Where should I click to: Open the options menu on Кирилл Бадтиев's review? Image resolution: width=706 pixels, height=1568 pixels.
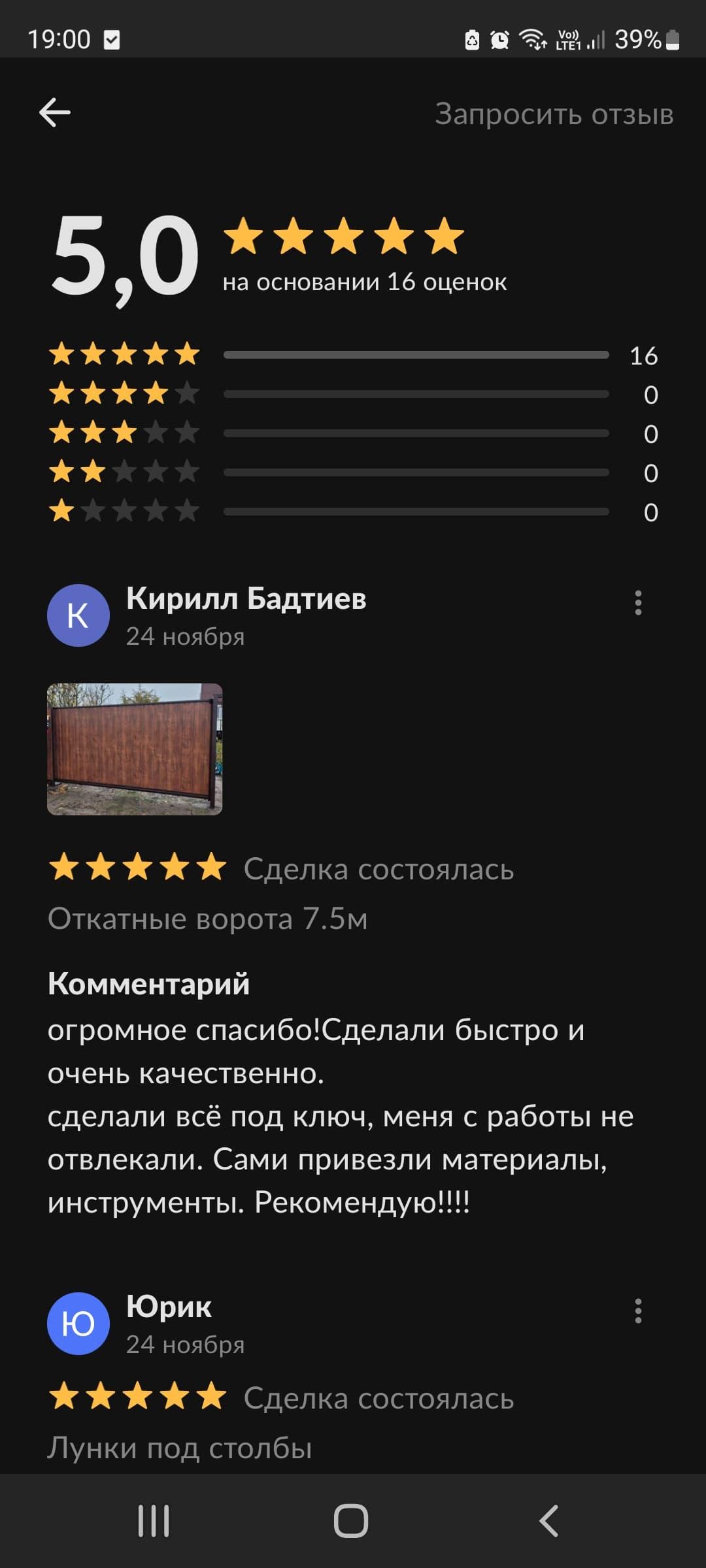point(638,602)
